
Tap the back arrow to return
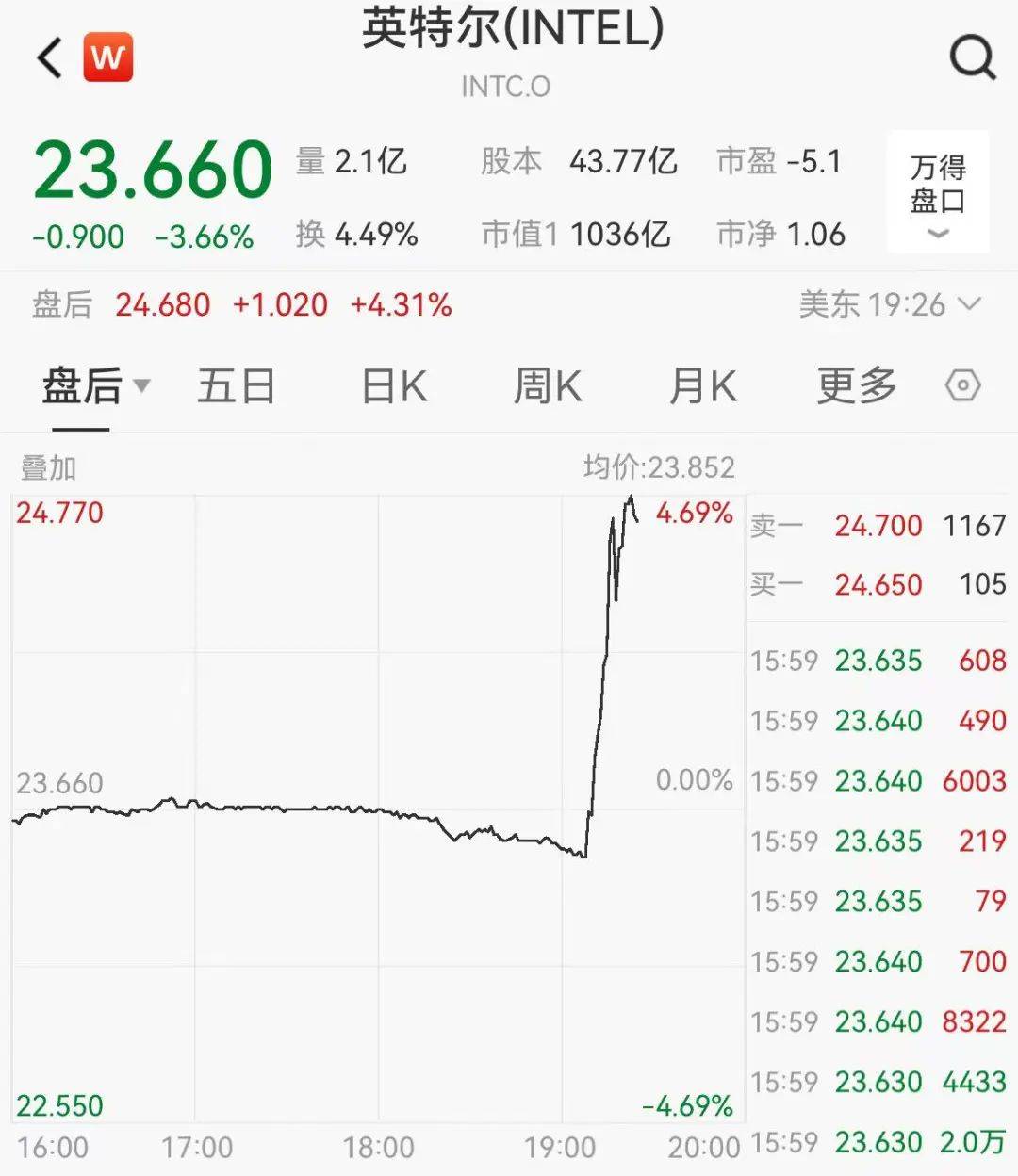[x=46, y=55]
